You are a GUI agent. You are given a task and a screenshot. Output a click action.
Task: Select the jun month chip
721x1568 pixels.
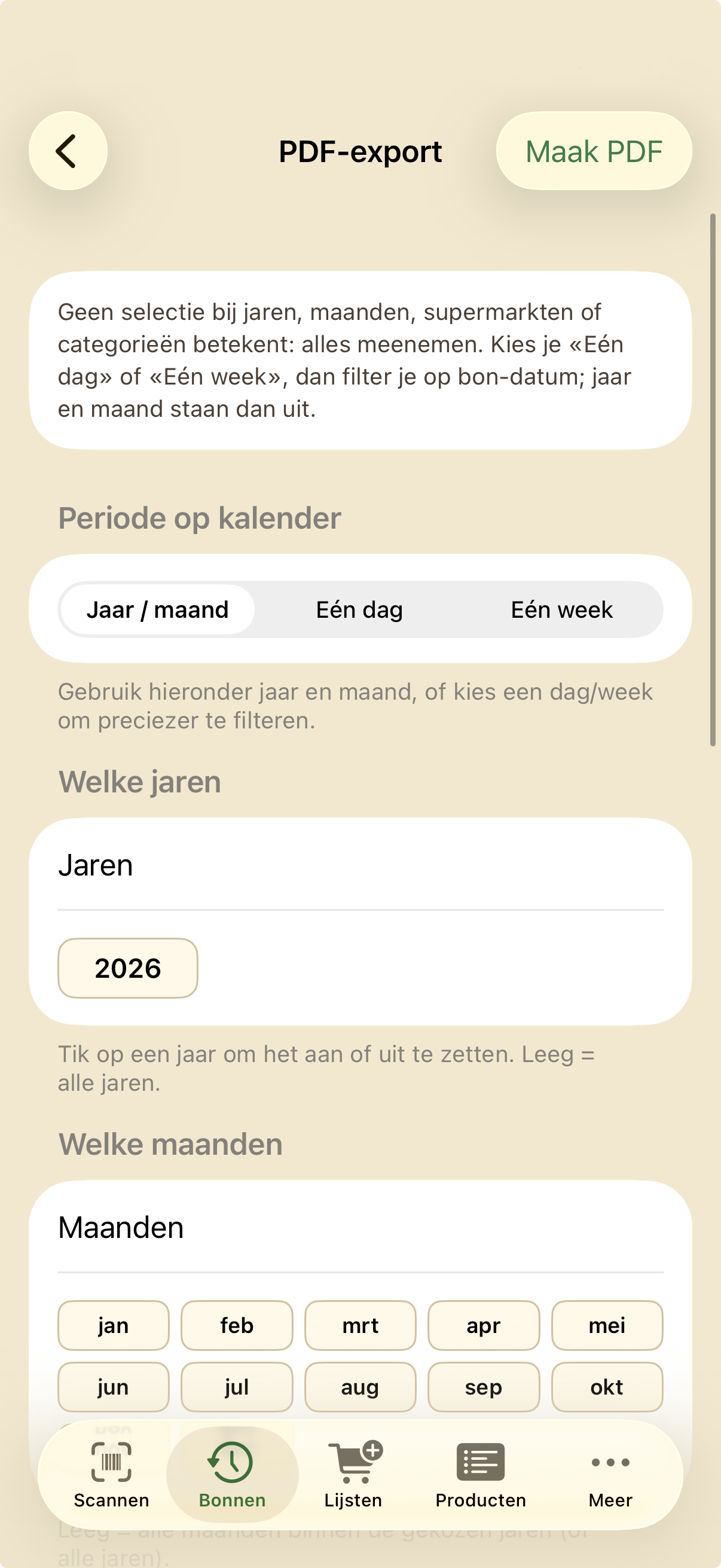click(113, 1387)
